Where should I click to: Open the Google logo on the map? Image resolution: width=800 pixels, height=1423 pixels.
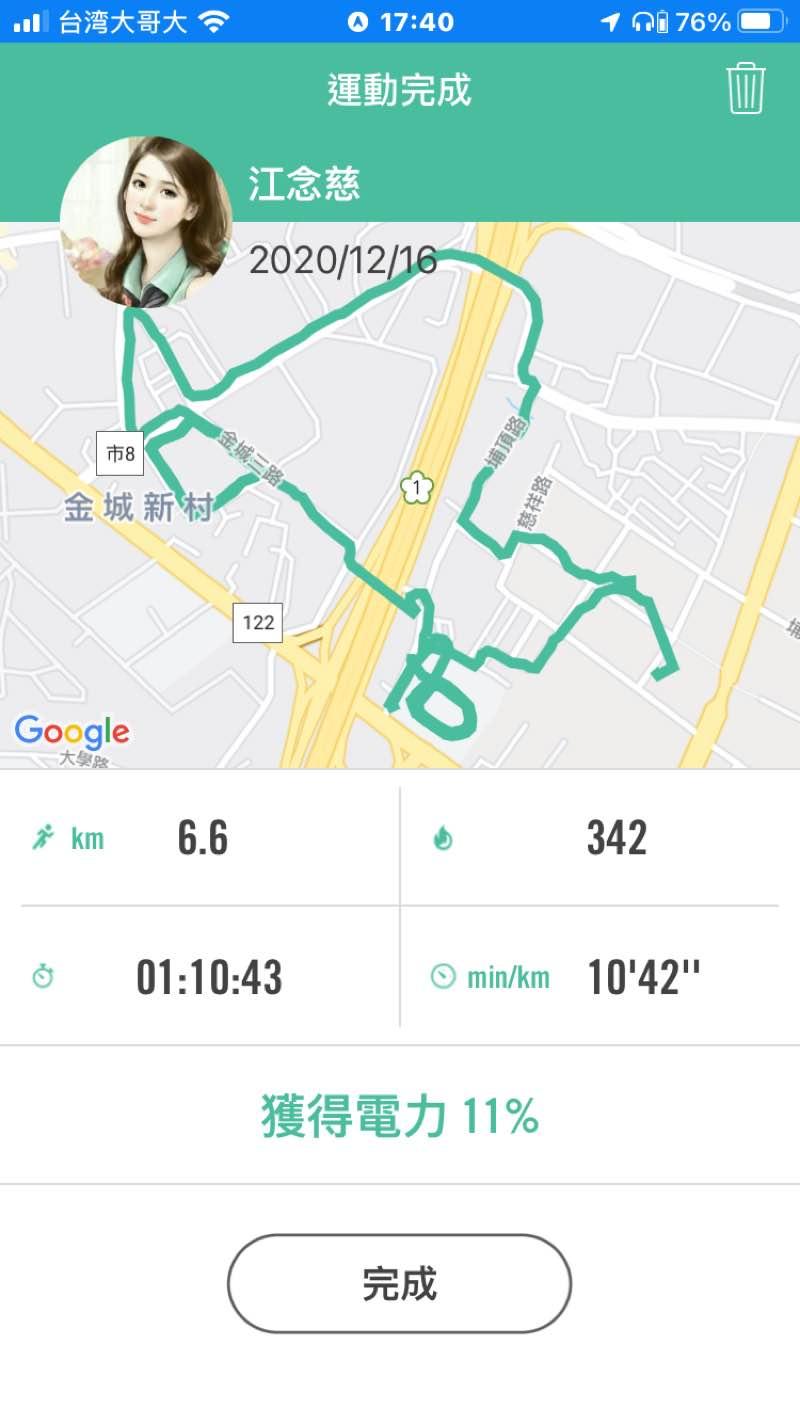click(72, 732)
